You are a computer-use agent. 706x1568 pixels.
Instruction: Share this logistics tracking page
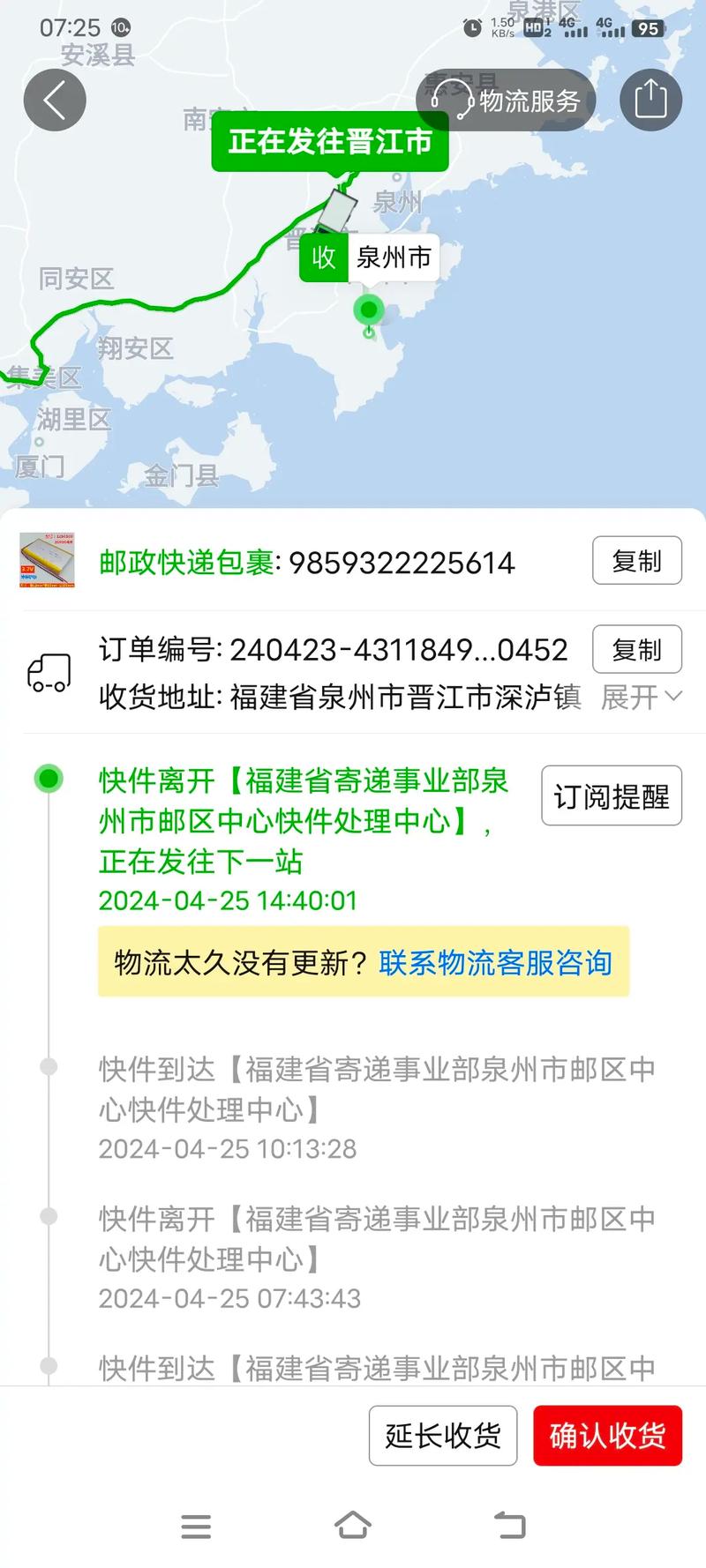(x=650, y=100)
